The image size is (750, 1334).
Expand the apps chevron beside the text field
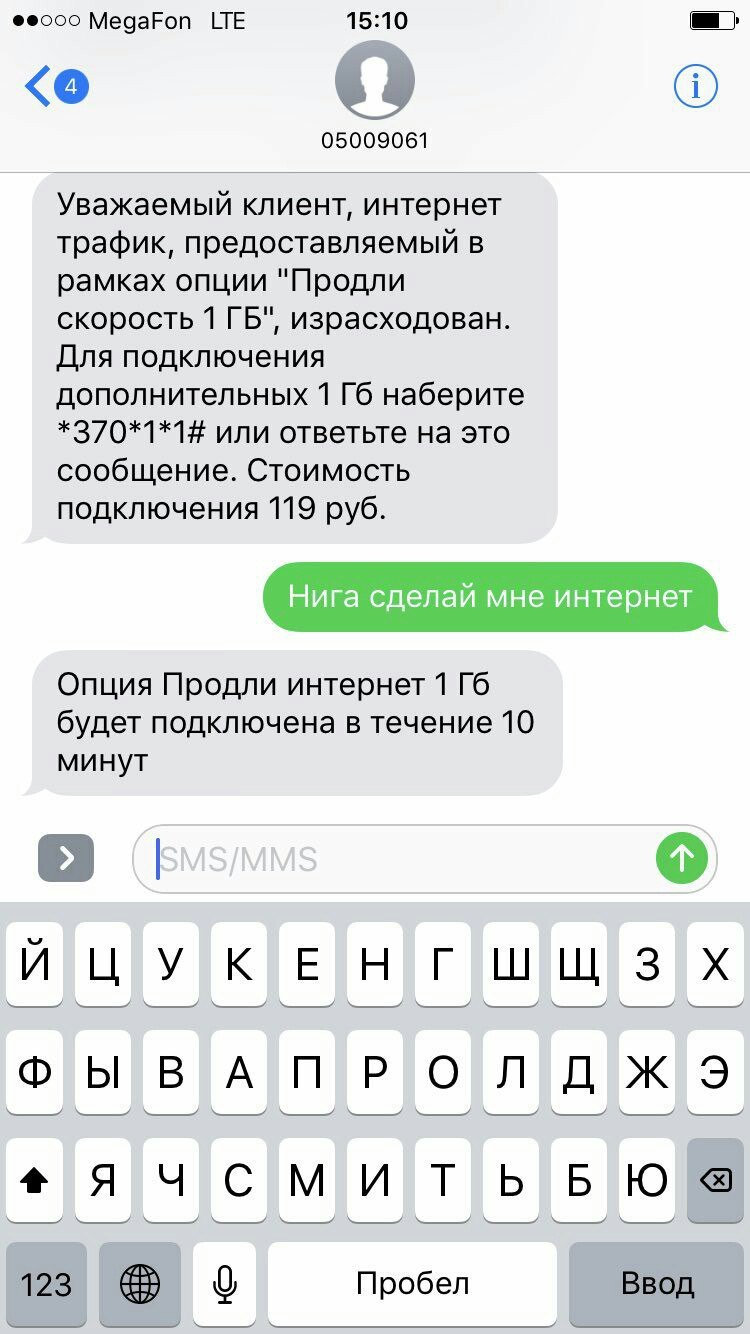pyautogui.click(x=66, y=857)
